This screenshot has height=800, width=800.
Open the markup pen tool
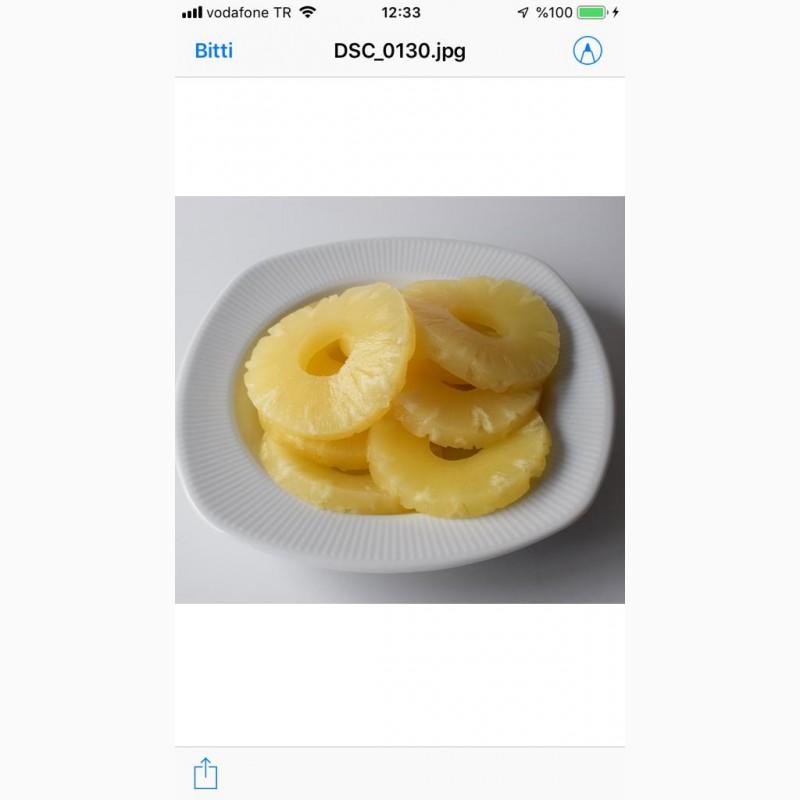(x=587, y=51)
